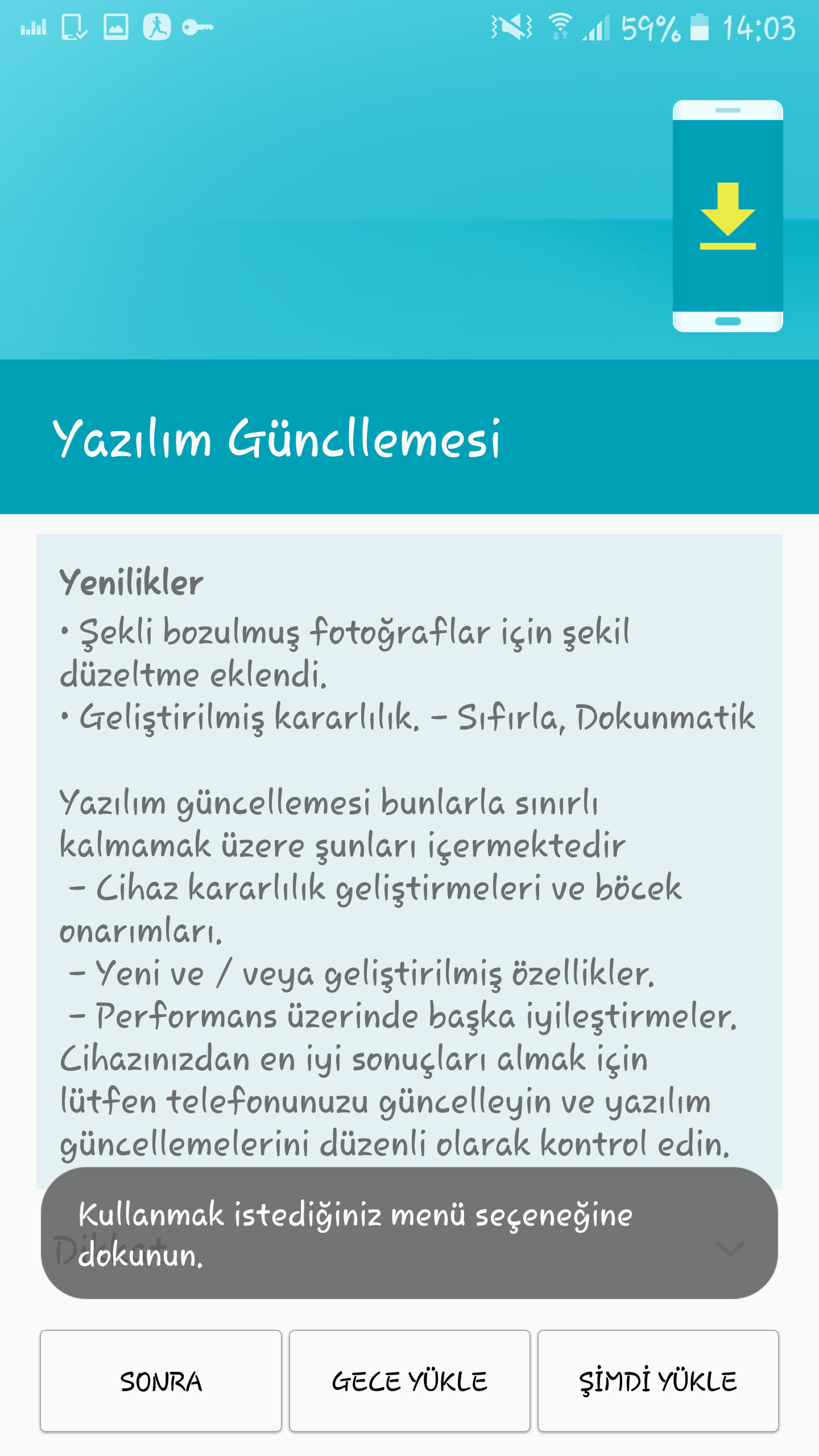Expand the Dikkat section chevron
Image resolution: width=819 pixels, height=1456 pixels.
(x=730, y=1248)
